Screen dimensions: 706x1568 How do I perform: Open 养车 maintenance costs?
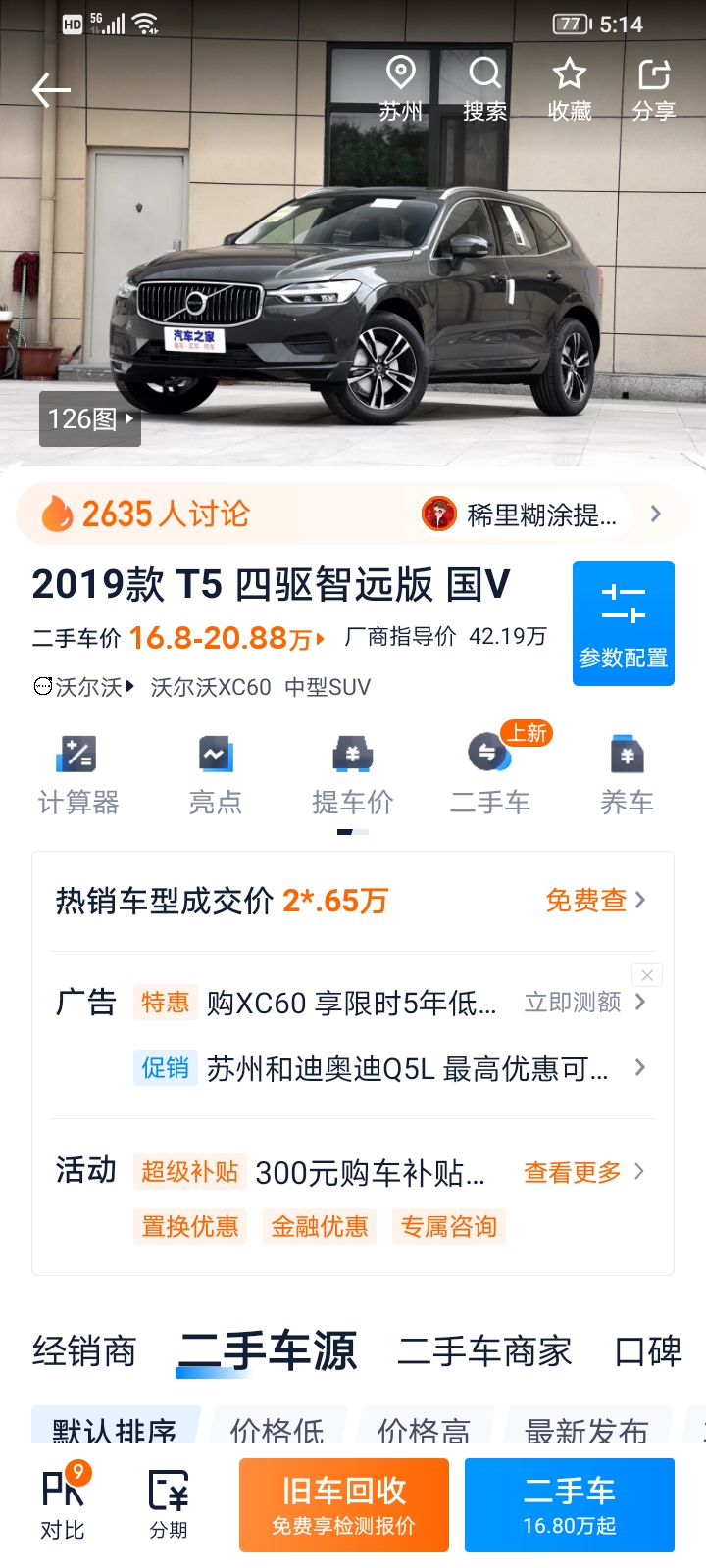pyautogui.click(x=628, y=775)
